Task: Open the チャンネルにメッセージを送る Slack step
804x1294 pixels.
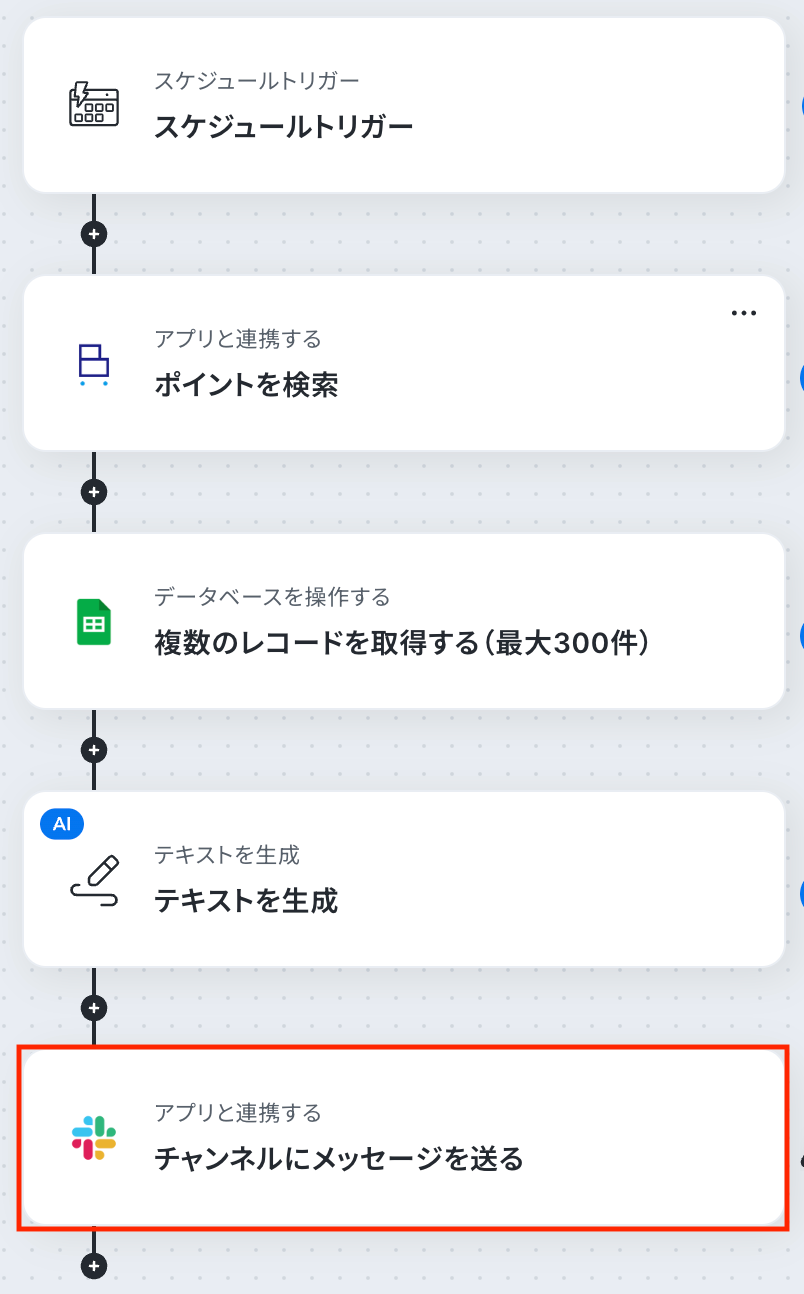Action: coord(403,1137)
